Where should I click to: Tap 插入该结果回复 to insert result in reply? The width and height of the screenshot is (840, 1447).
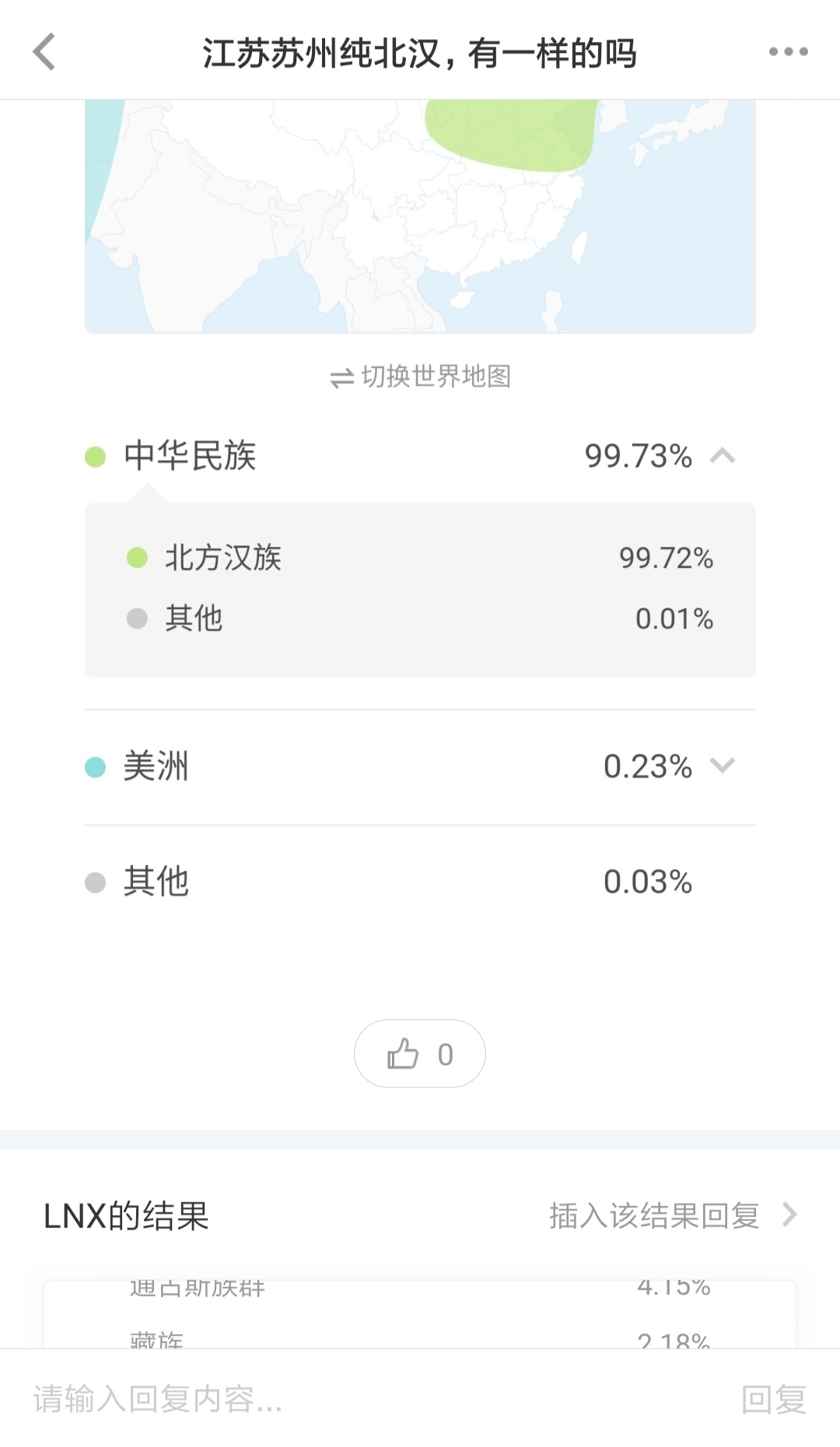[674, 1215]
